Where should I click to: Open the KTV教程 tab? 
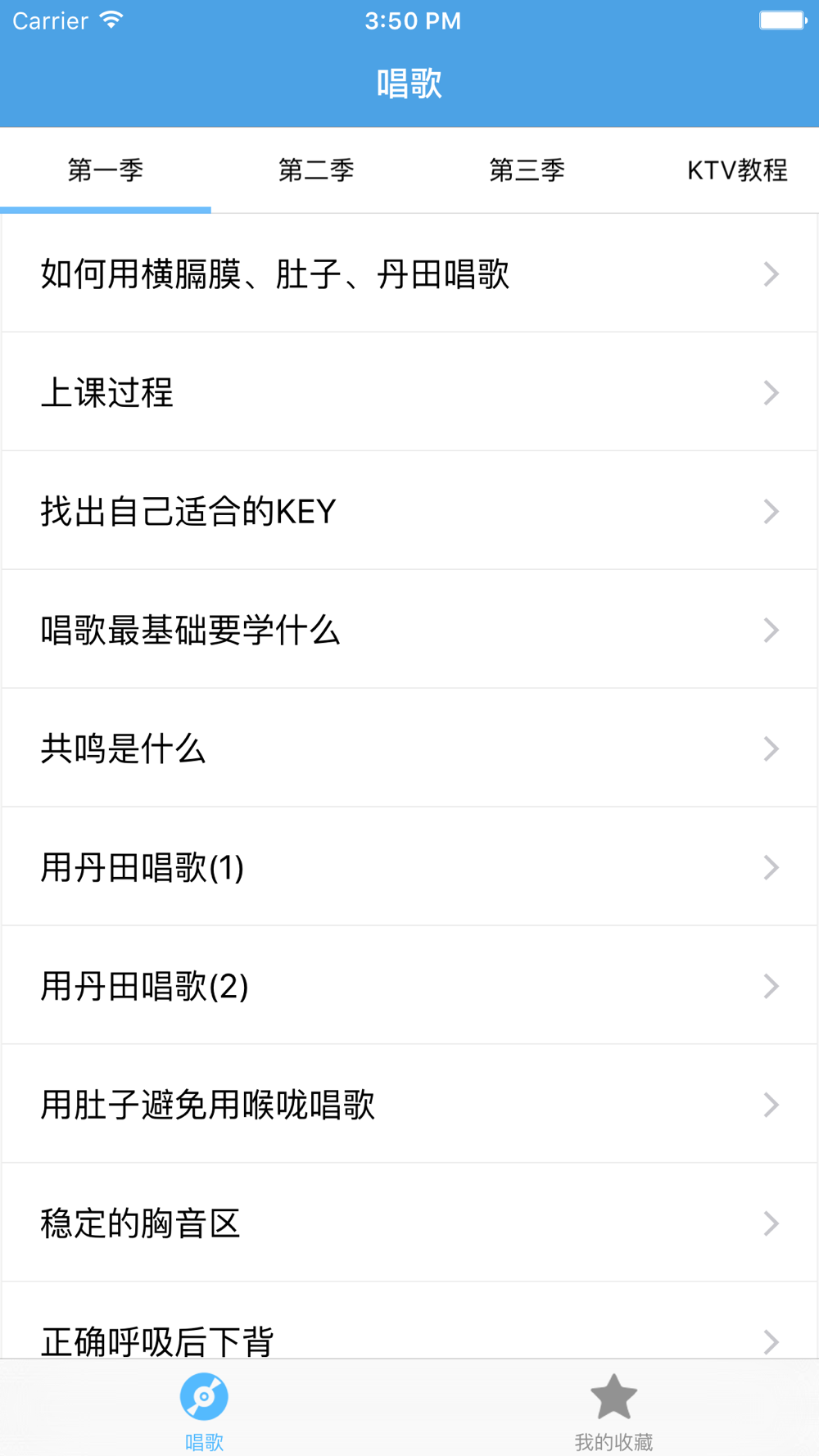click(737, 170)
